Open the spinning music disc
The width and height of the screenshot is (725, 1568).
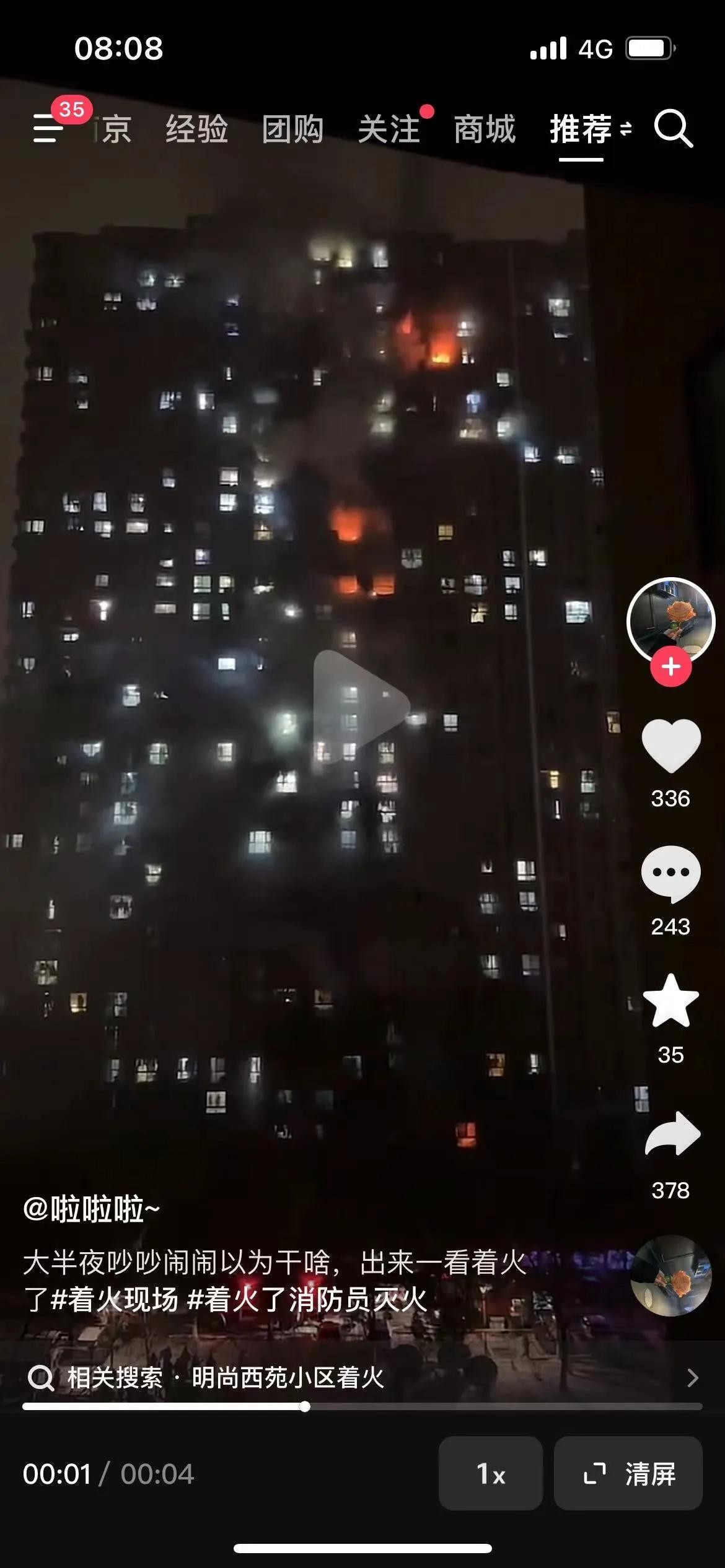point(670,1276)
